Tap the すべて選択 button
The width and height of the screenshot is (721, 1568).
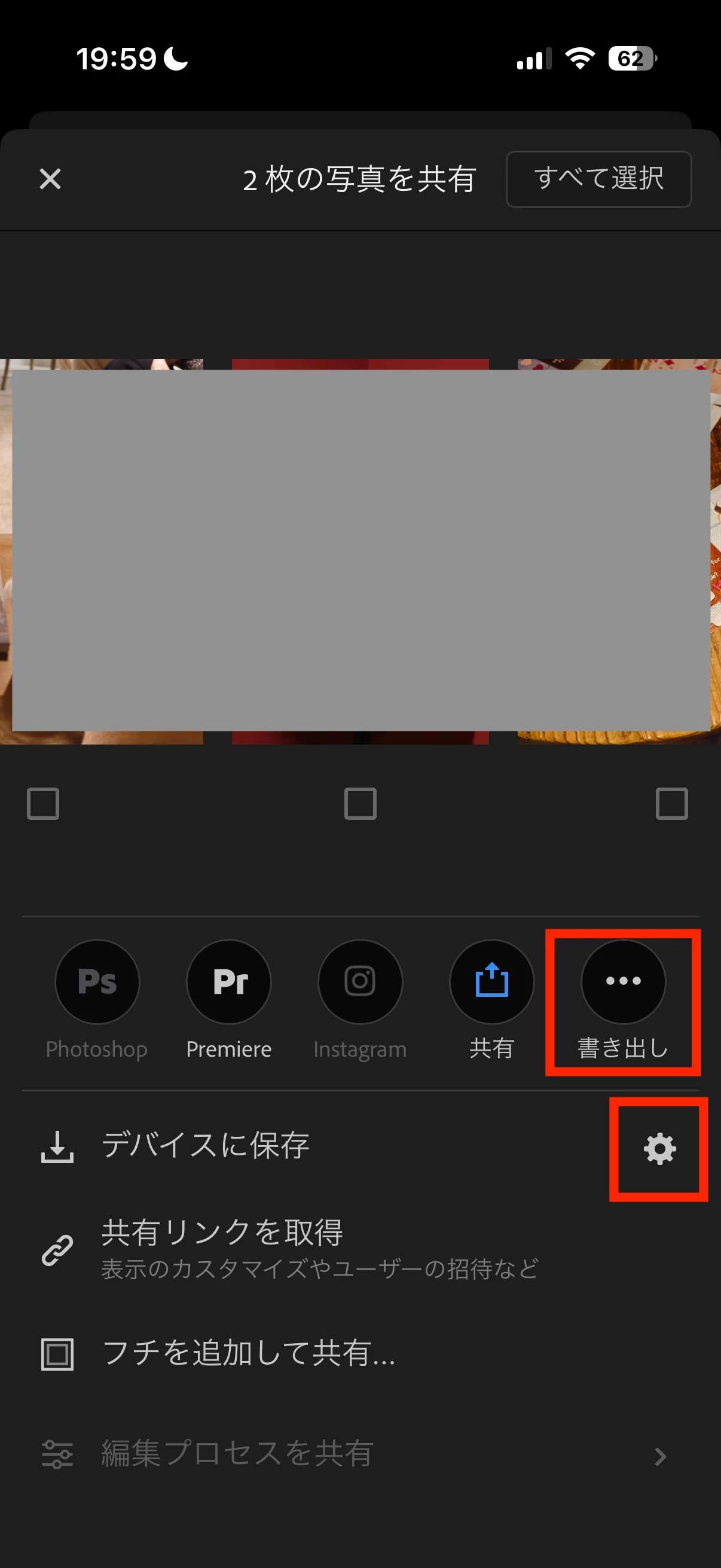(598, 179)
